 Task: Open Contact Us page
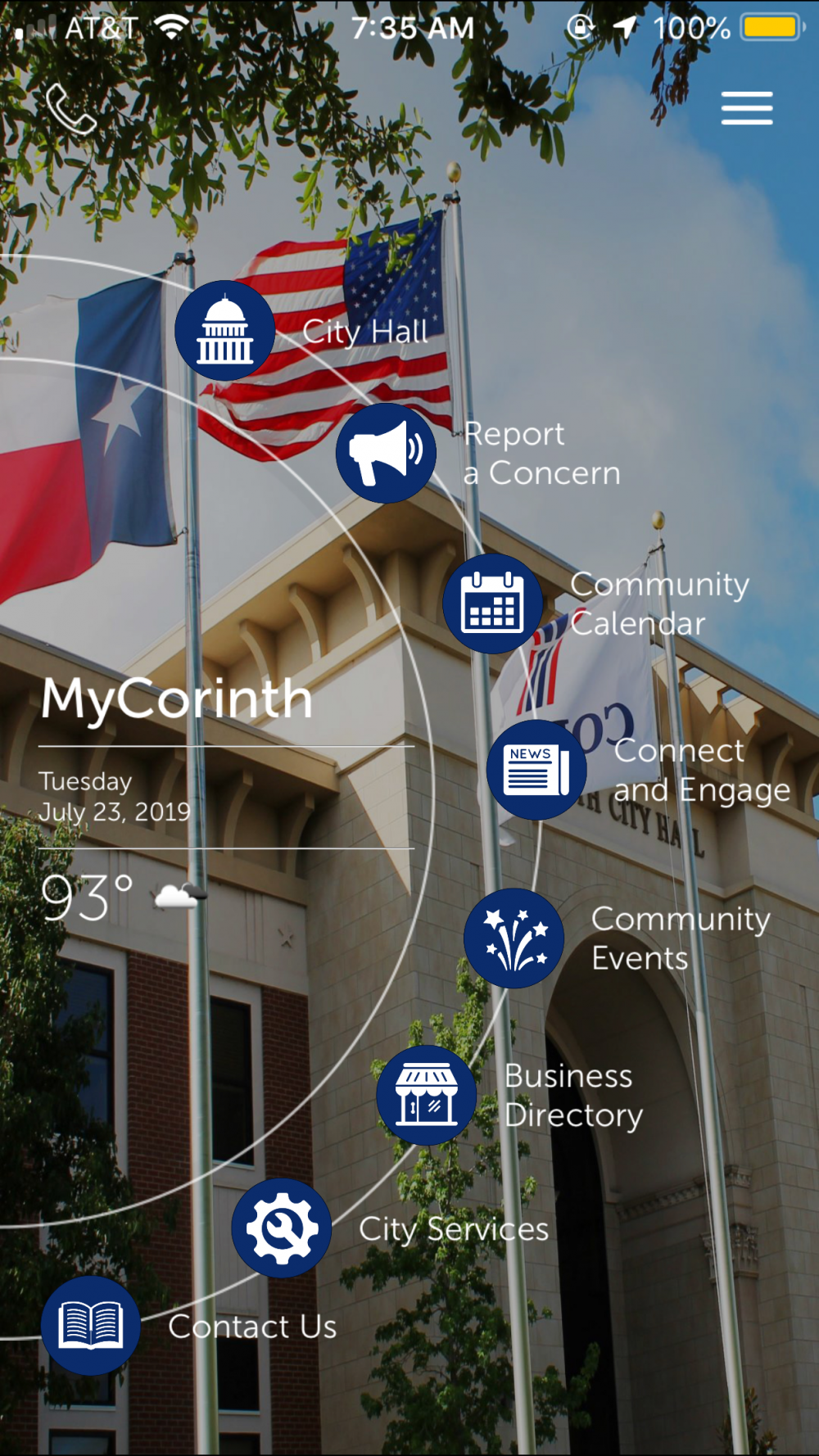pos(91,1325)
